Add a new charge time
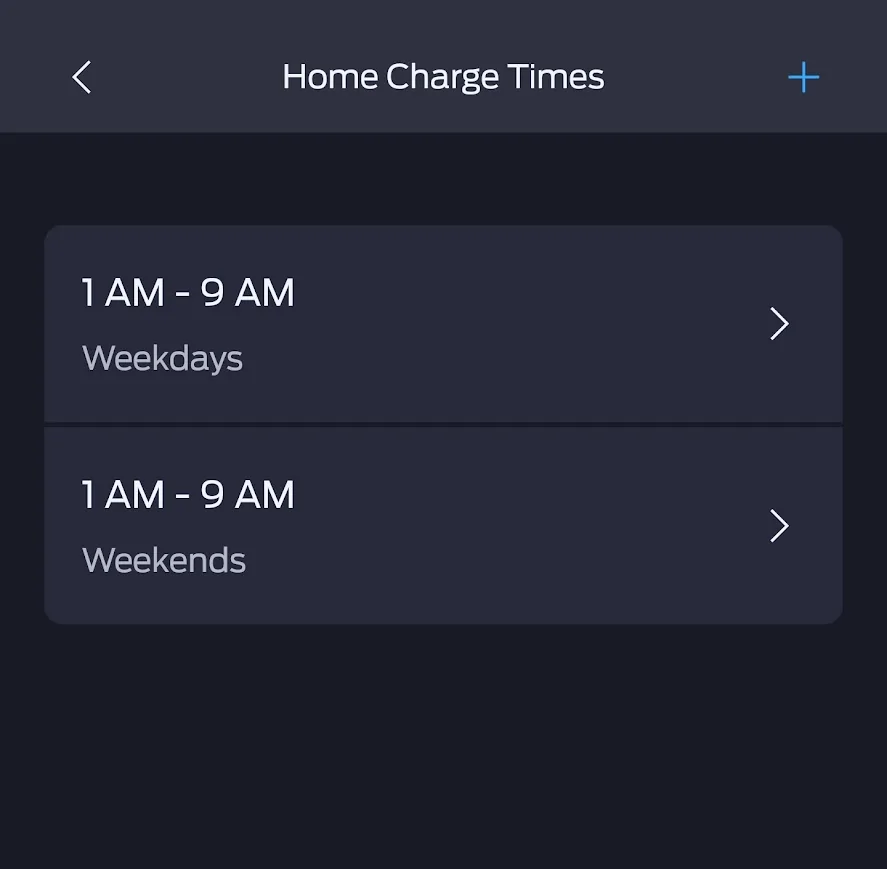The height and width of the screenshot is (869, 887). [803, 77]
